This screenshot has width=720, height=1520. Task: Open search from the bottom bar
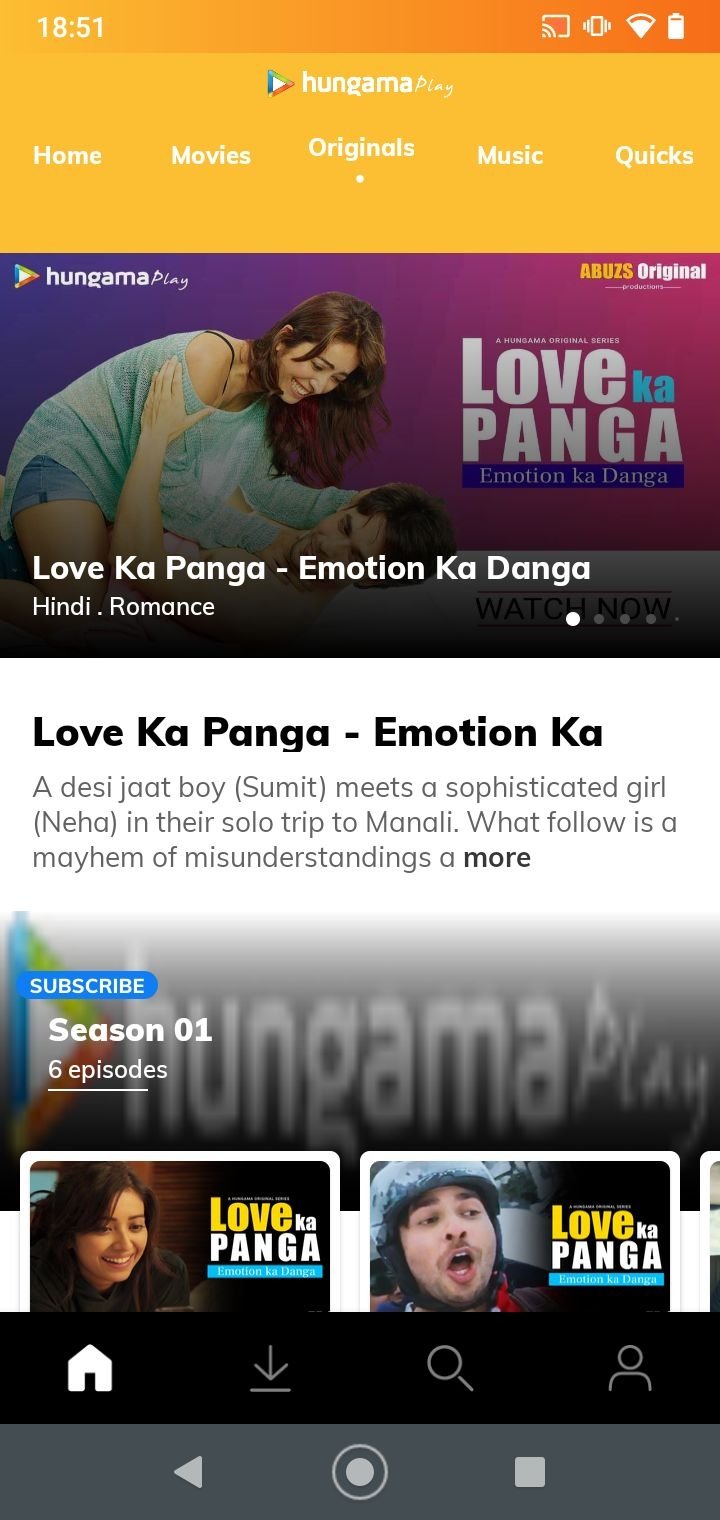click(450, 1368)
